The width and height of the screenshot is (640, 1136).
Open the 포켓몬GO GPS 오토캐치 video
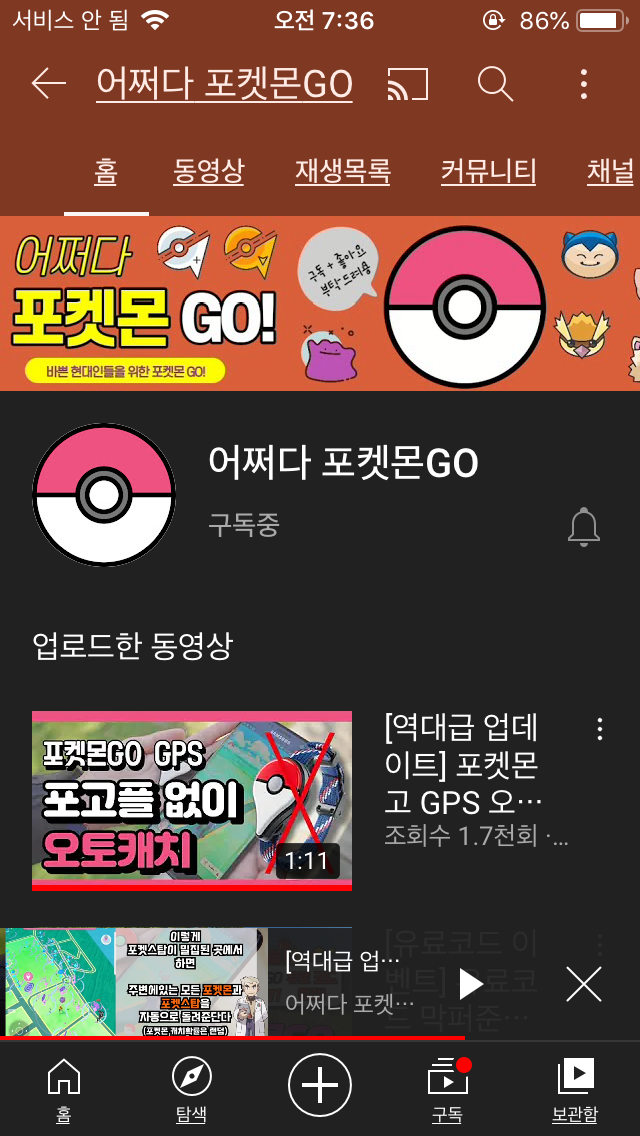[192, 800]
